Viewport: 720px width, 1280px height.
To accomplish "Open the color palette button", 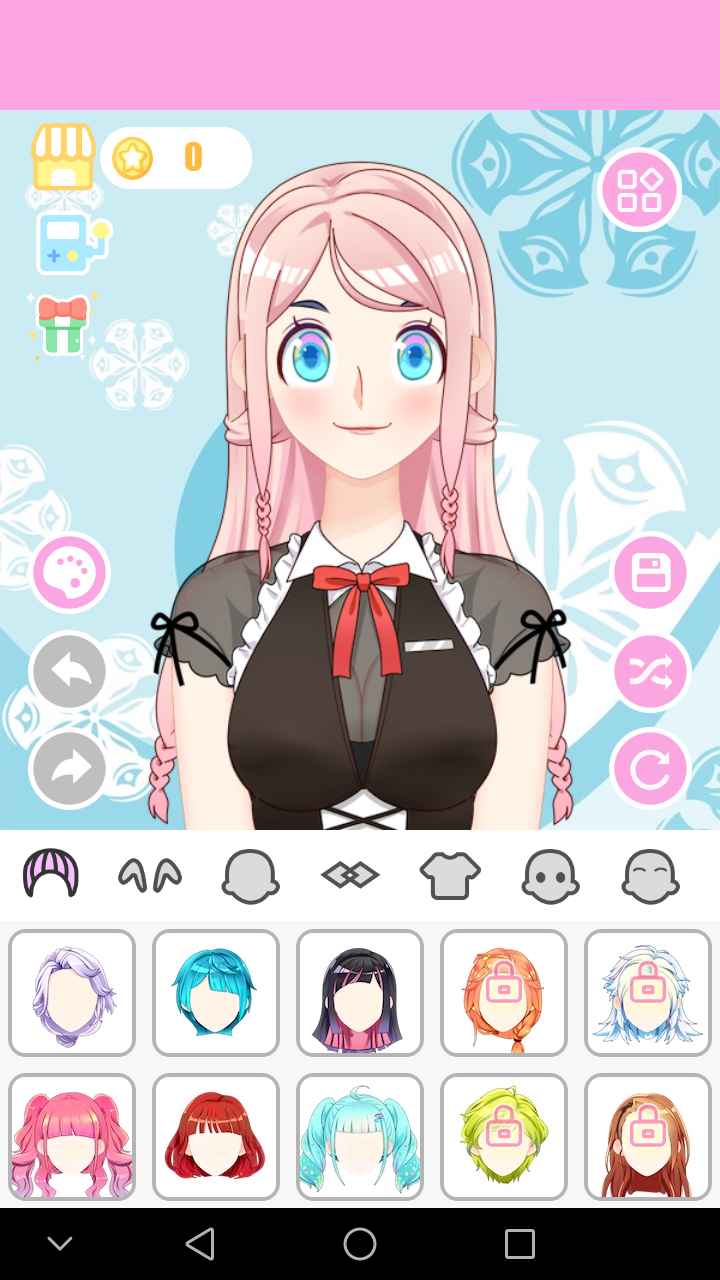I will point(70,573).
